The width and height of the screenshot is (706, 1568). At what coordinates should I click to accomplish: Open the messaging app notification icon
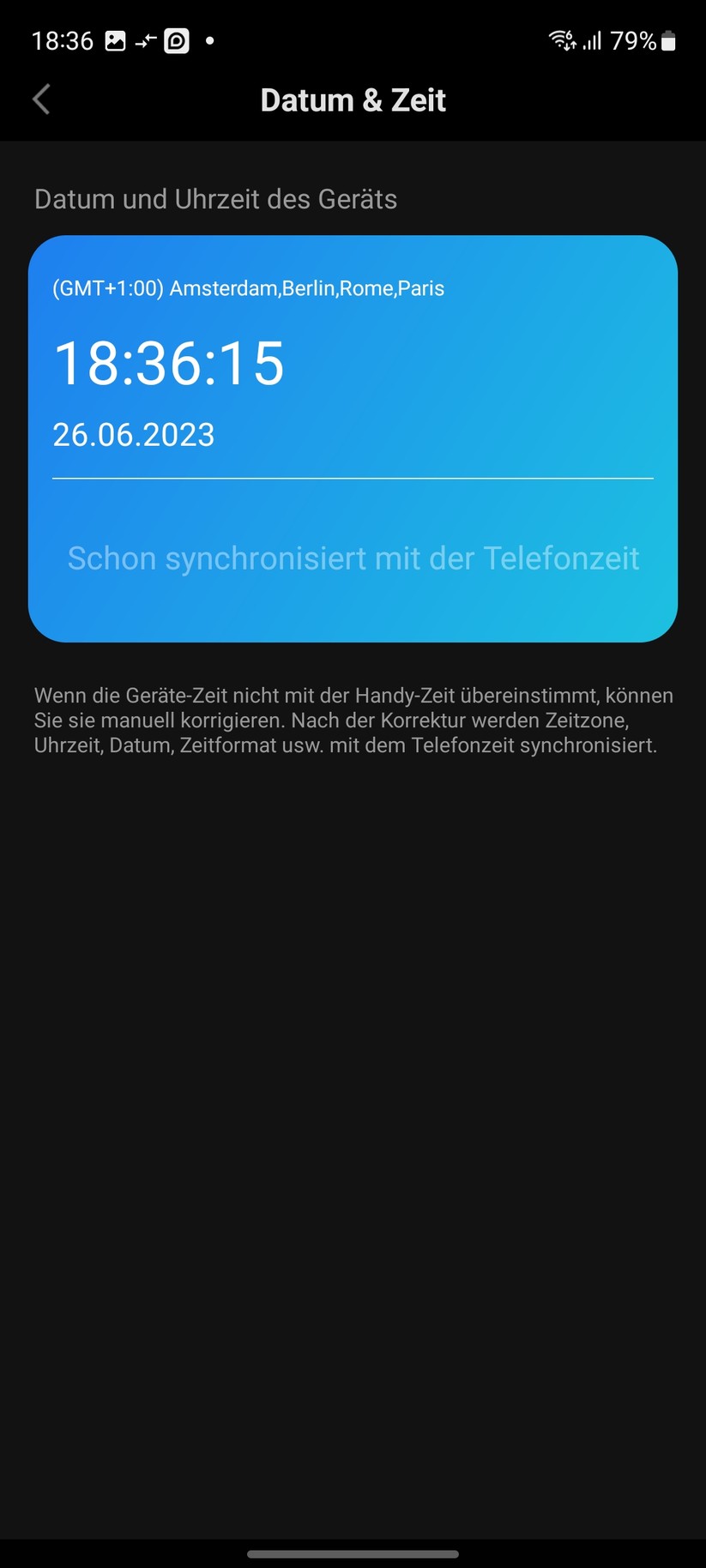[176, 39]
